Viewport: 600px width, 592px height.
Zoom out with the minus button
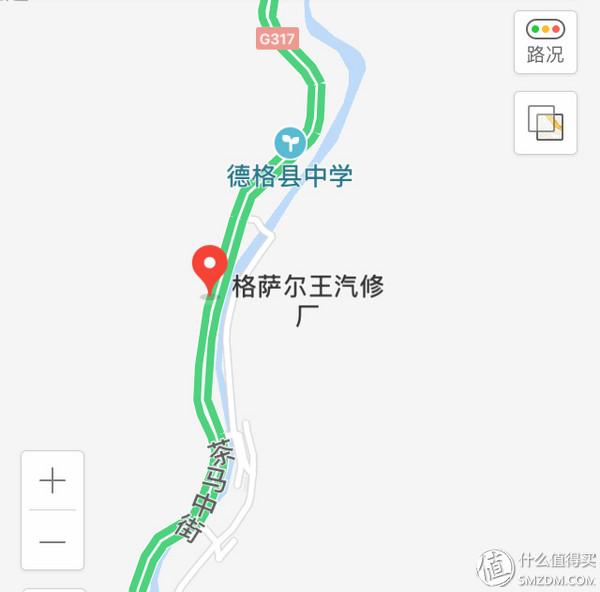[52, 542]
